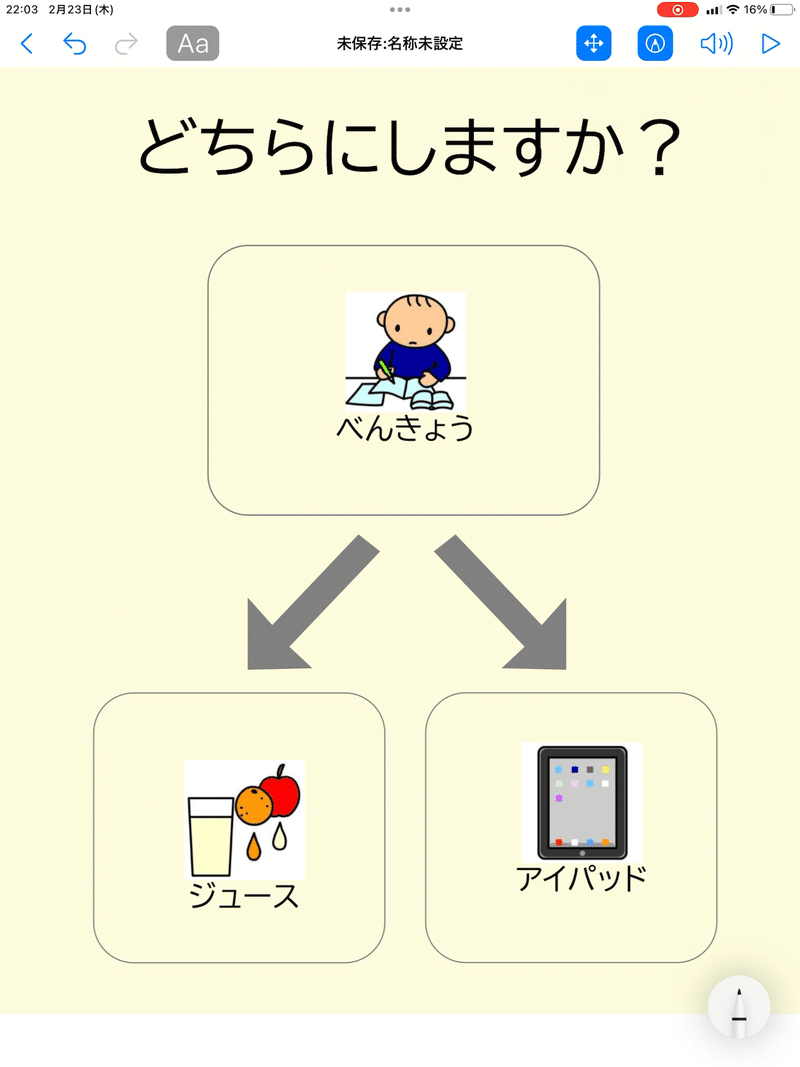Start playback with the play triangle
Image resolution: width=800 pixels, height=1067 pixels.
pos(770,44)
